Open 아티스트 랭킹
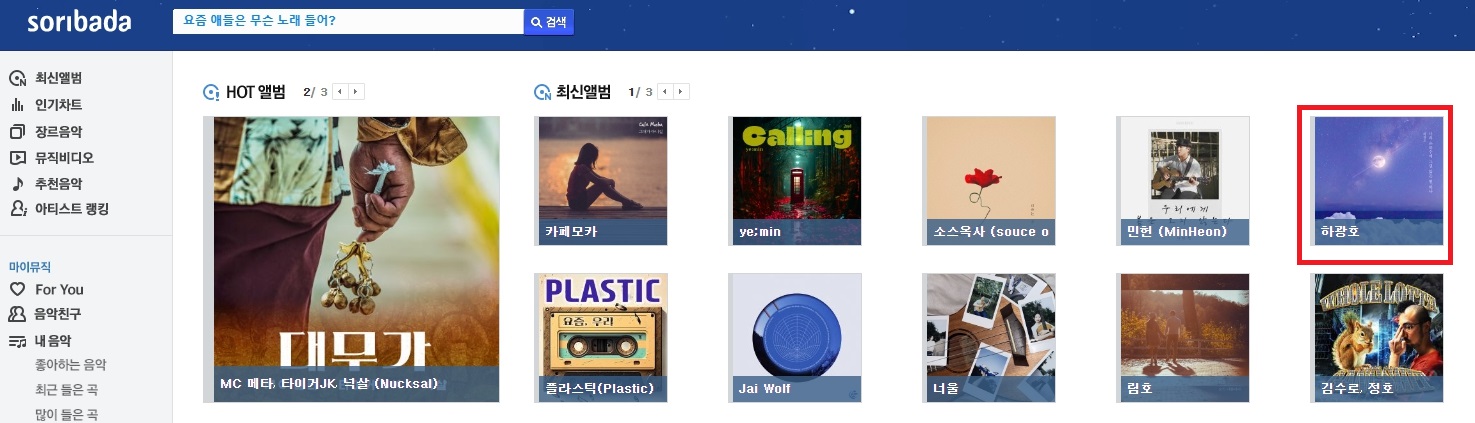This screenshot has width=1475, height=423. coord(71,209)
